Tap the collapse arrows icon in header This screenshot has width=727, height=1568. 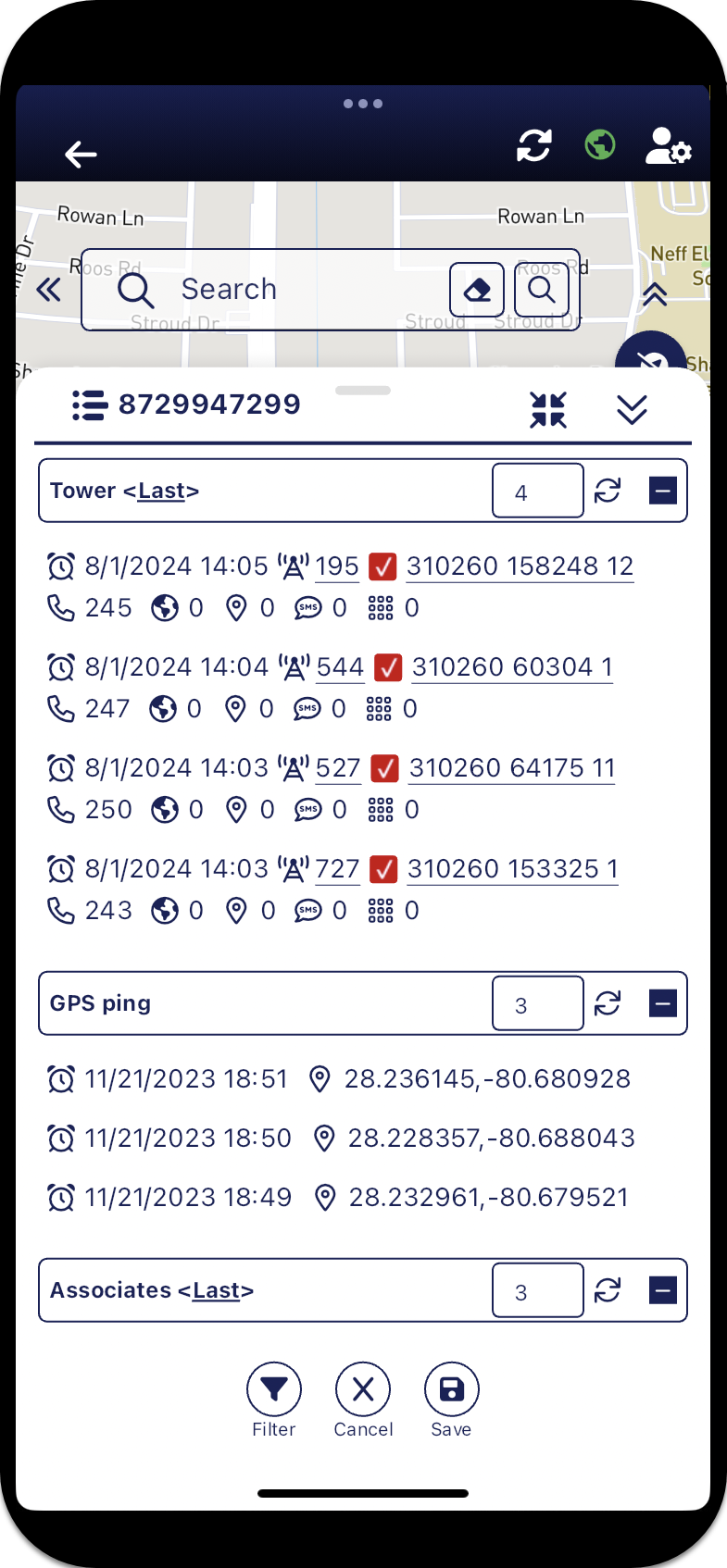[548, 409]
